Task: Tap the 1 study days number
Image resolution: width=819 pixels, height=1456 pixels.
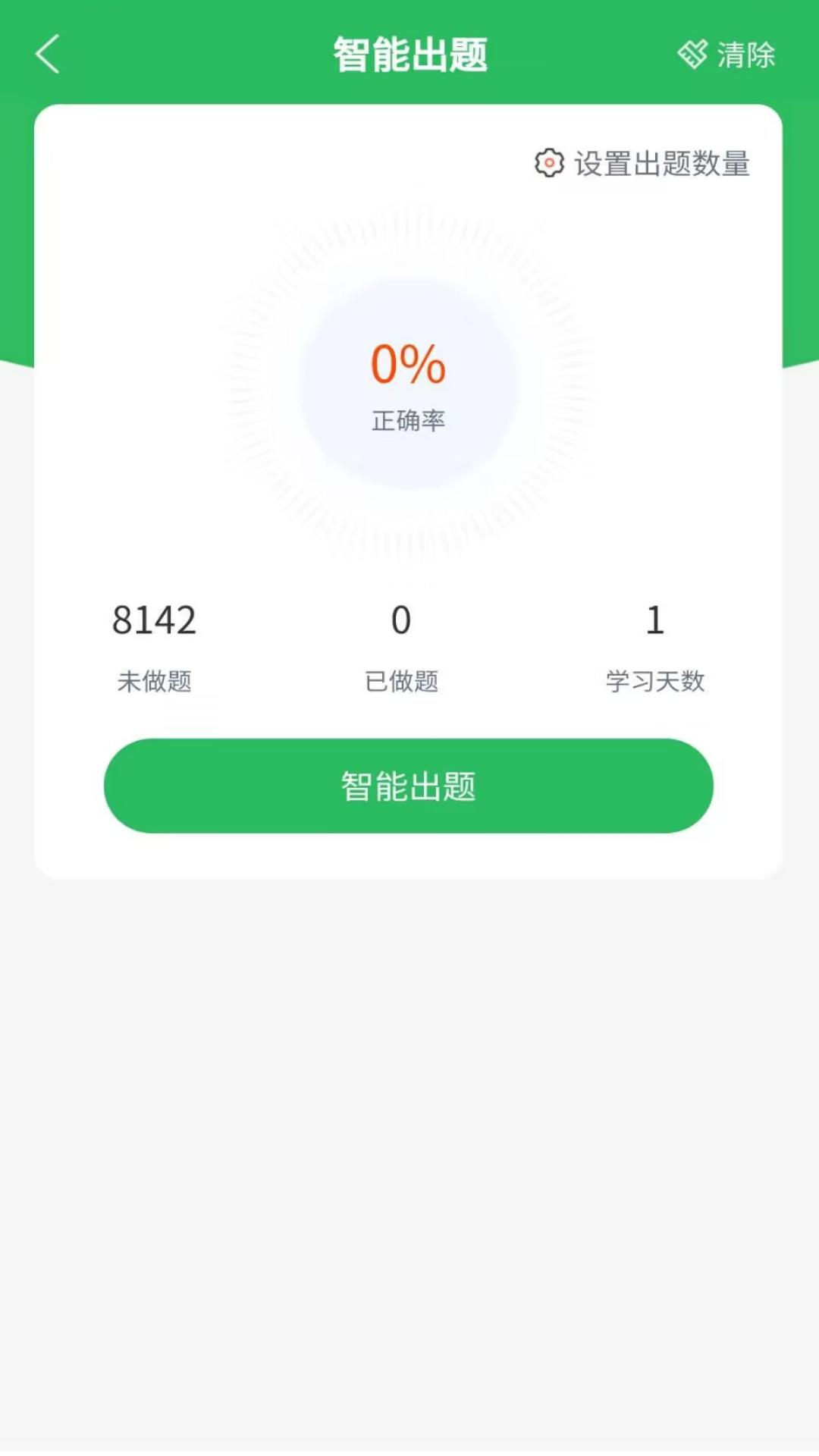Action: point(655,620)
